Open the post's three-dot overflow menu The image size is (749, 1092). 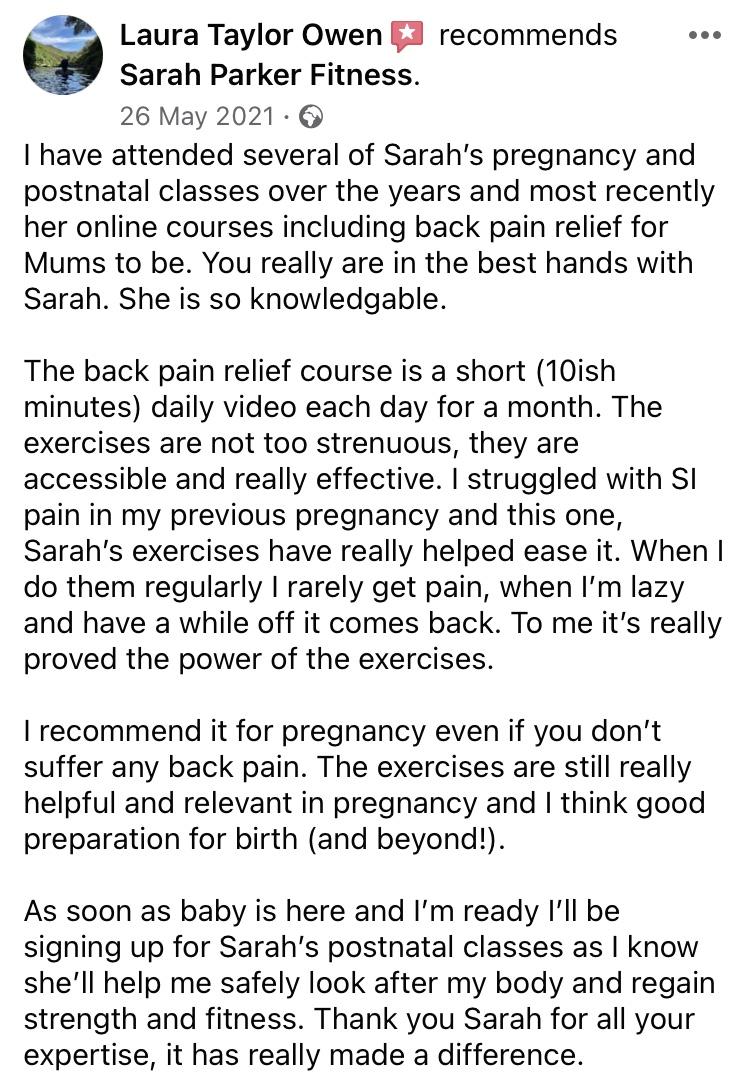(x=704, y=36)
